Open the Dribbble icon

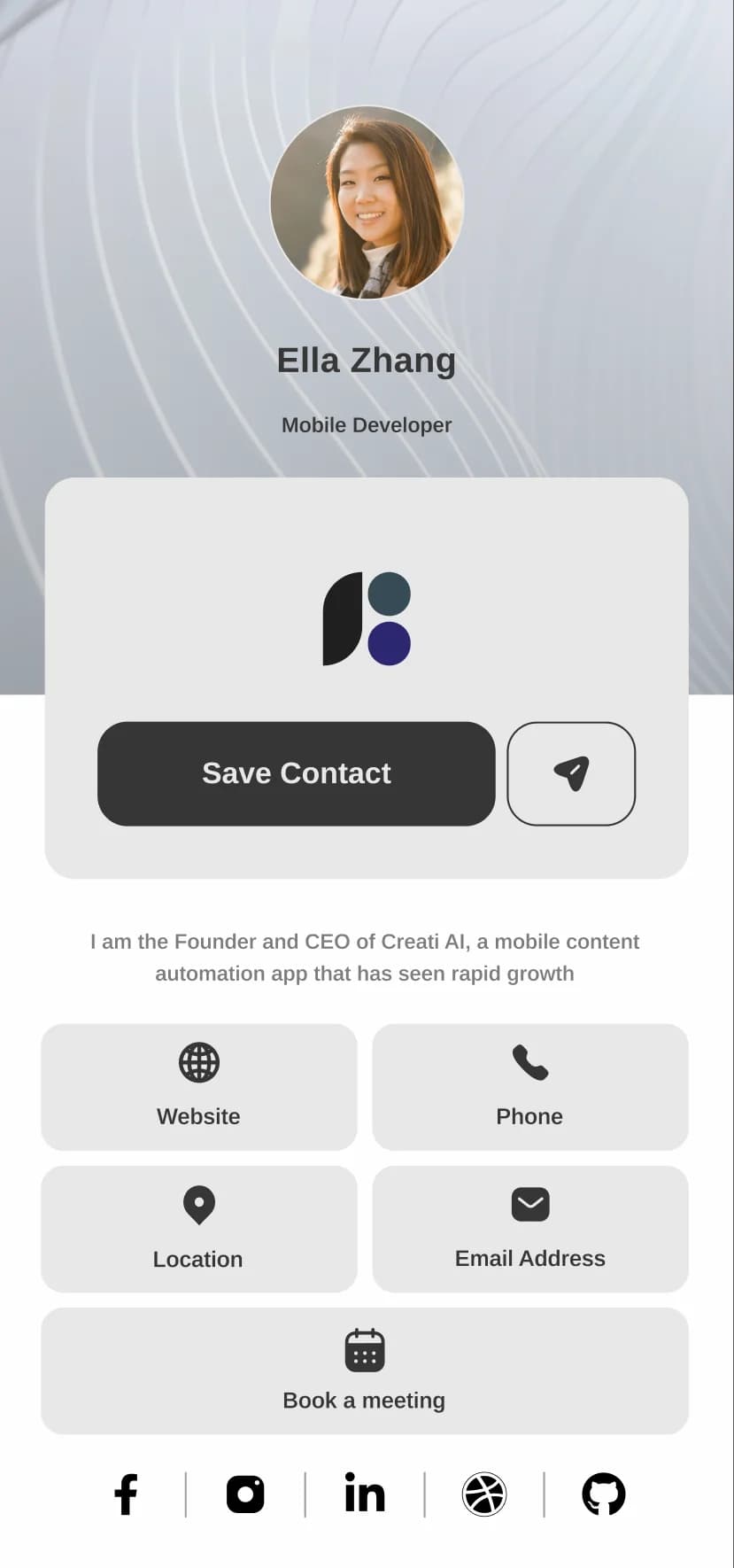coord(484,1494)
